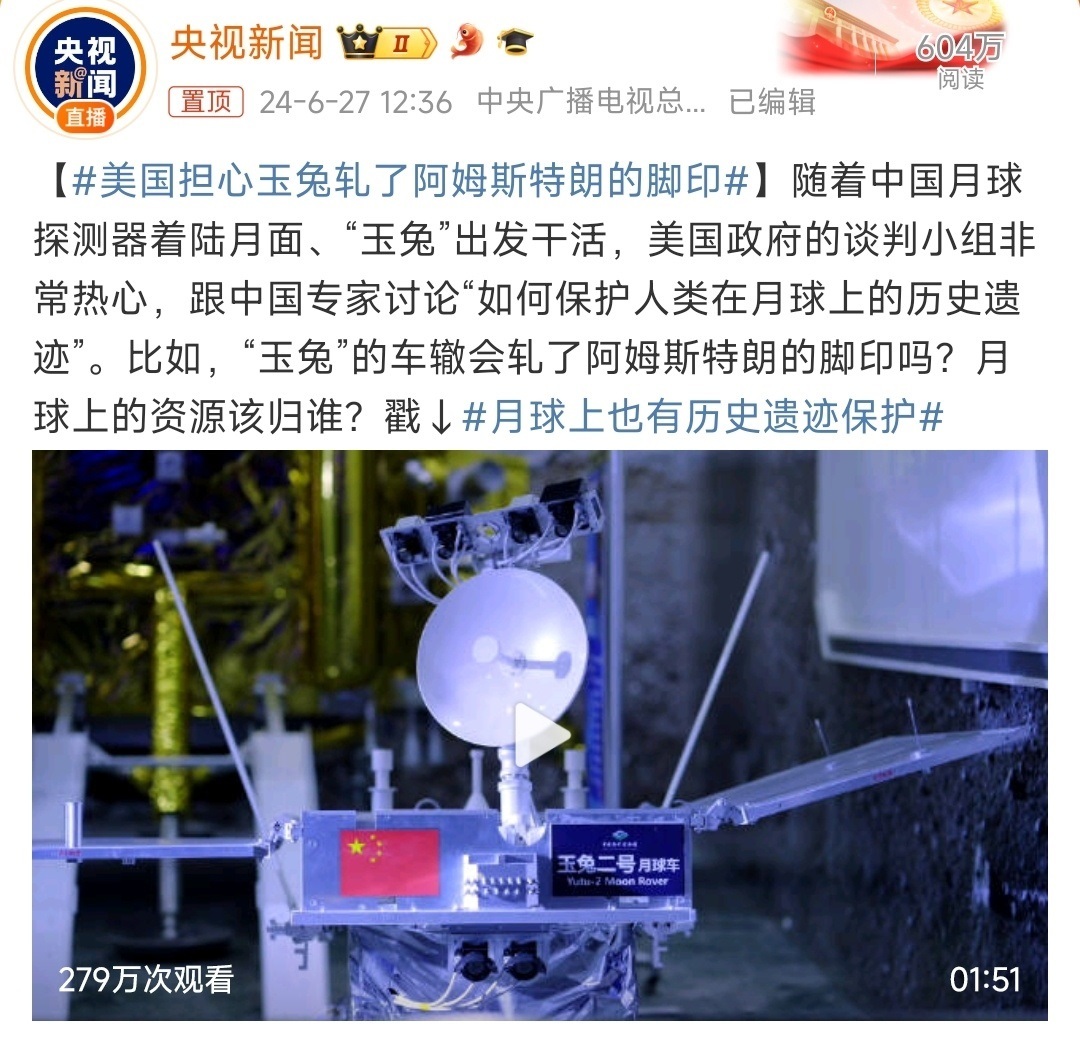Play the Yutu-2 moon rover video
The width and height of the screenshot is (1080, 1046).
click(541, 735)
